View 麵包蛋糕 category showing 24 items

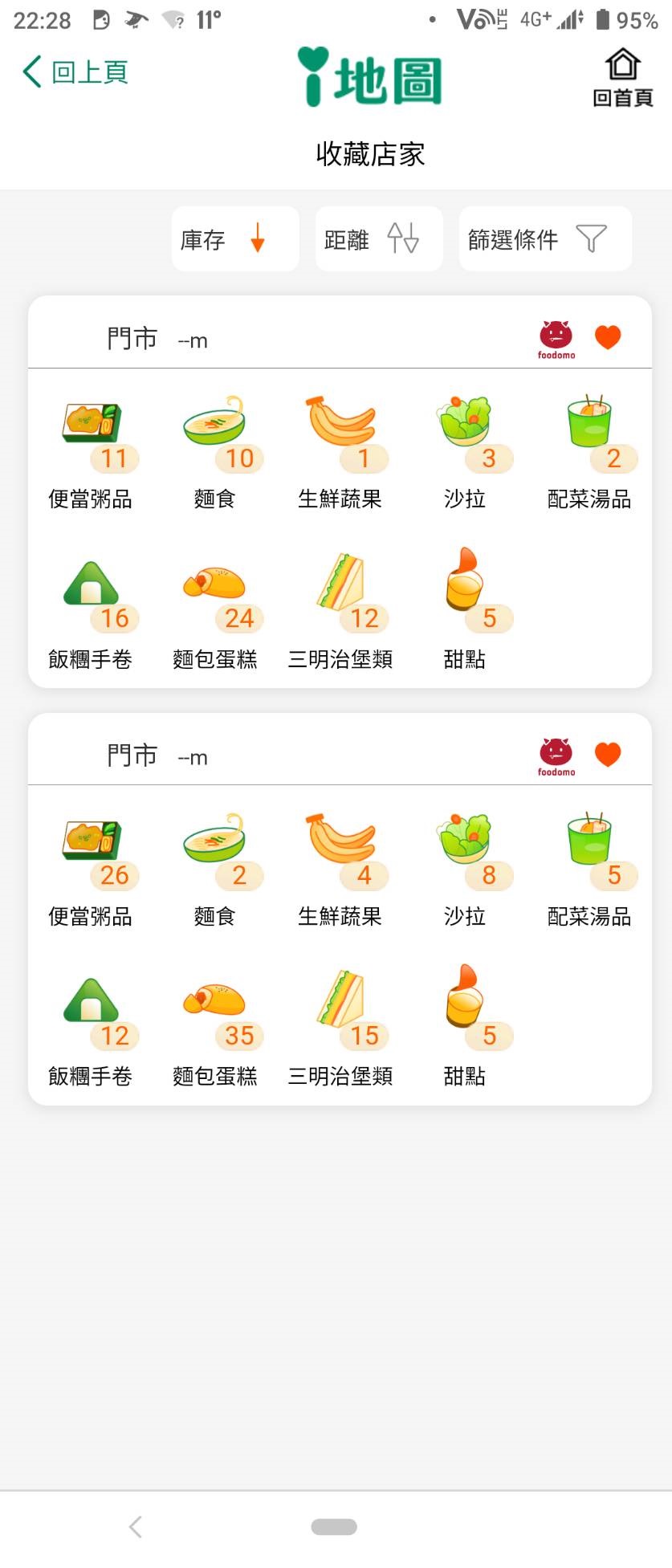click(x=215, y=610)
